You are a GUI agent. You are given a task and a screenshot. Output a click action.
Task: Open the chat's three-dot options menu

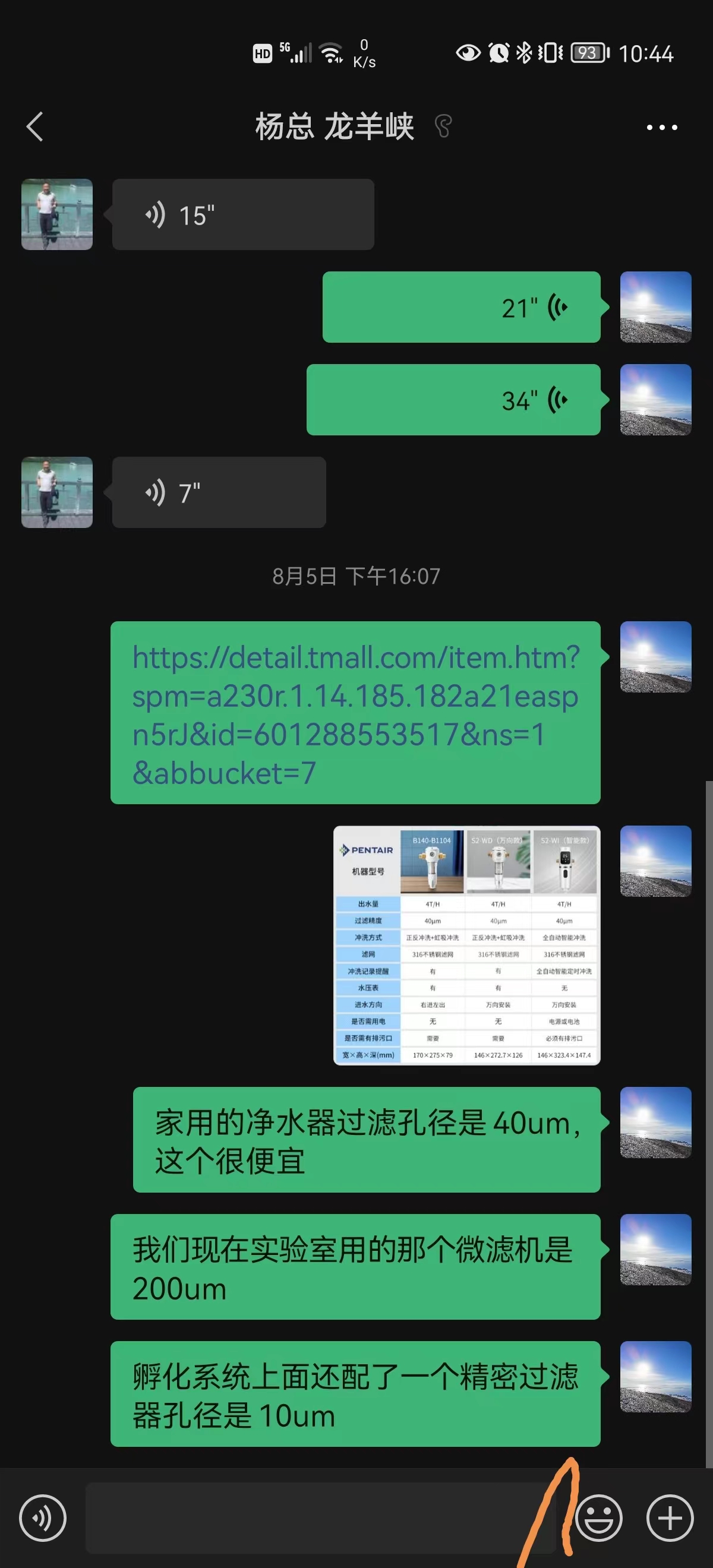coord(661,127)
